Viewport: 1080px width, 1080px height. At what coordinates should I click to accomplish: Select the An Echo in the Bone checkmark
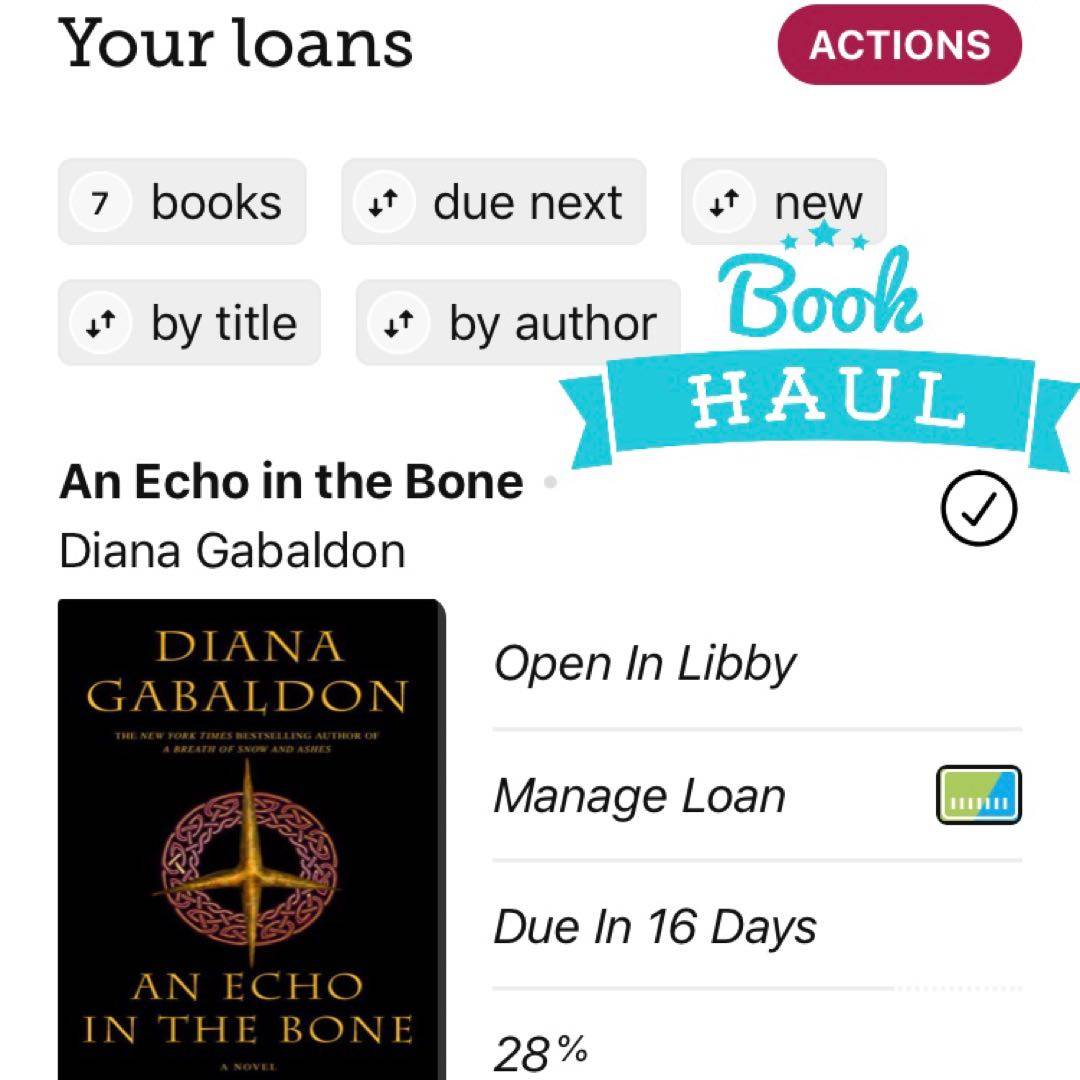pyautogui.click(x=978, y=510)
